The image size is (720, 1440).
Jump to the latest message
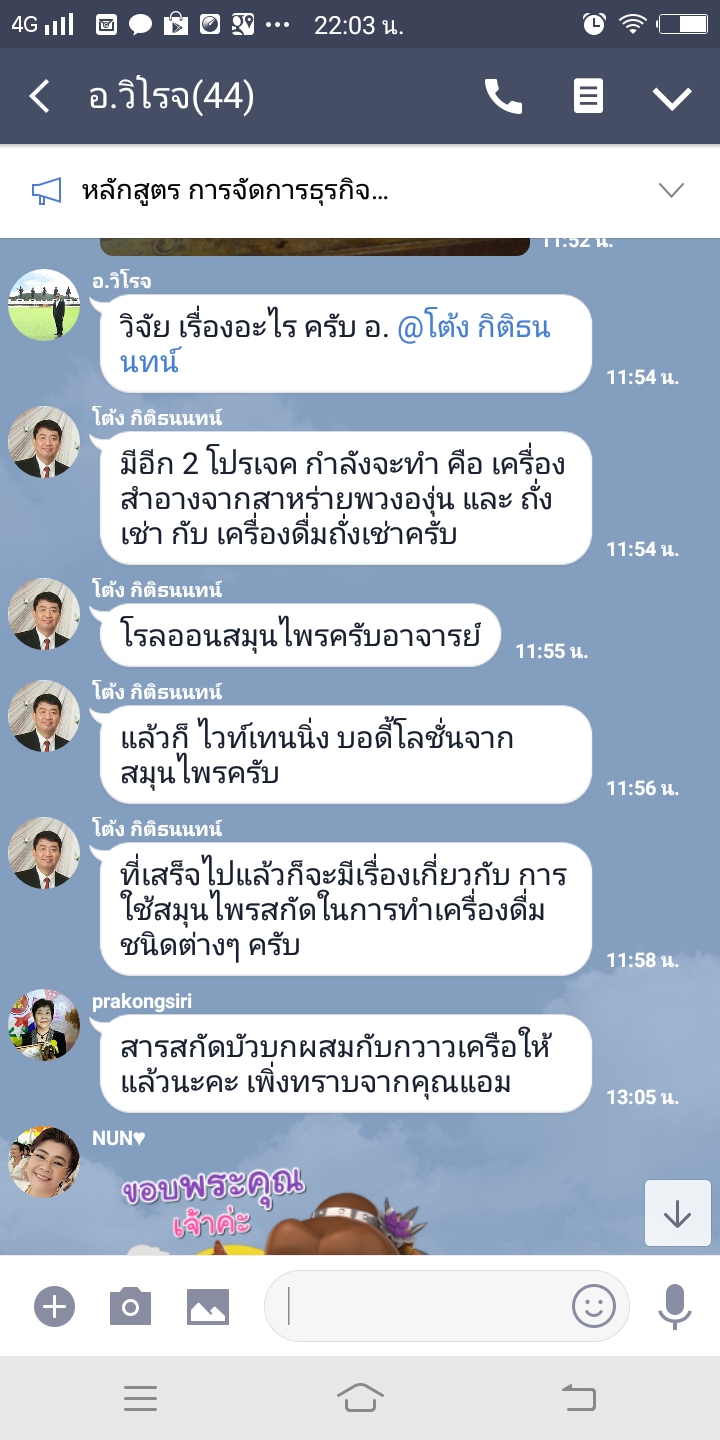click(677, 1213)
